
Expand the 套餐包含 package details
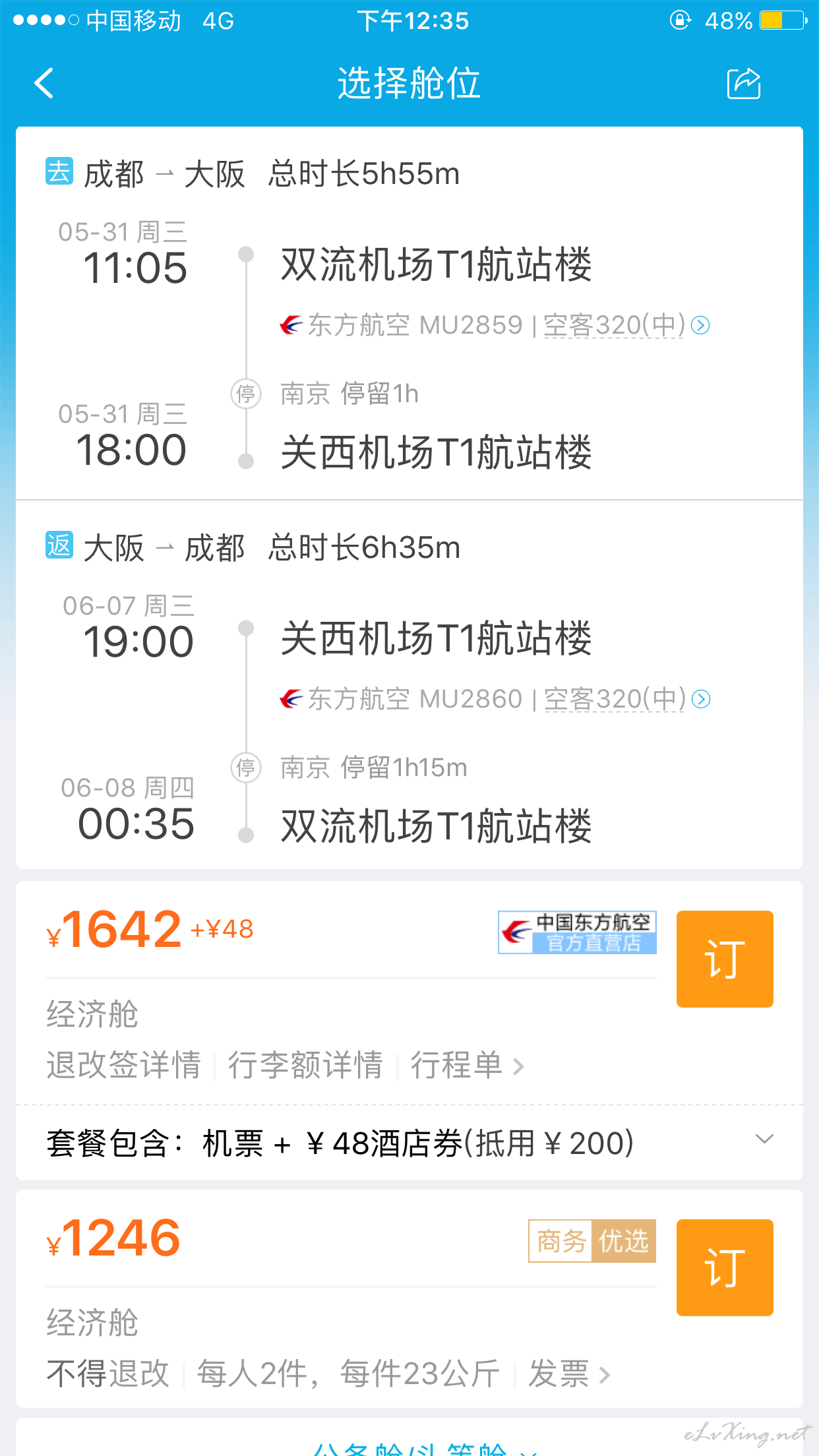[409, 1143]
